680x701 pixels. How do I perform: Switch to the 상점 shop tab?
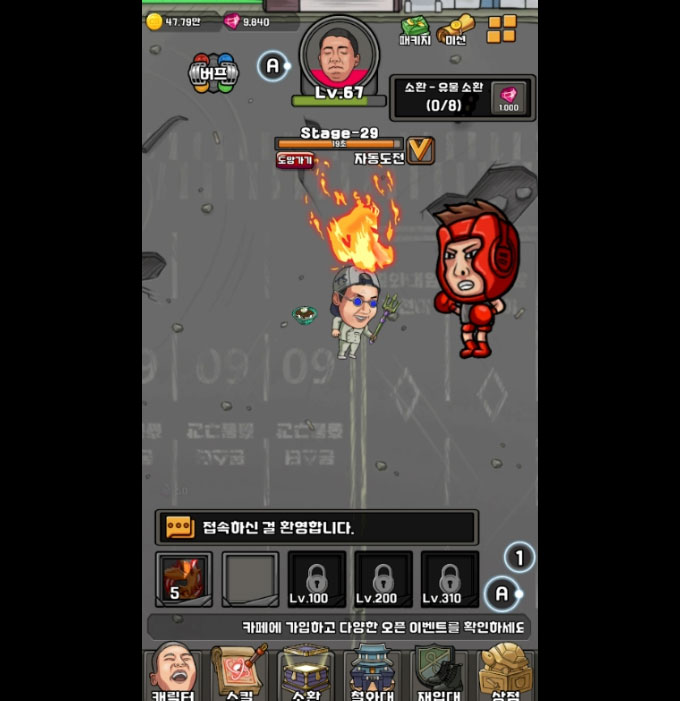coord(505,672)
